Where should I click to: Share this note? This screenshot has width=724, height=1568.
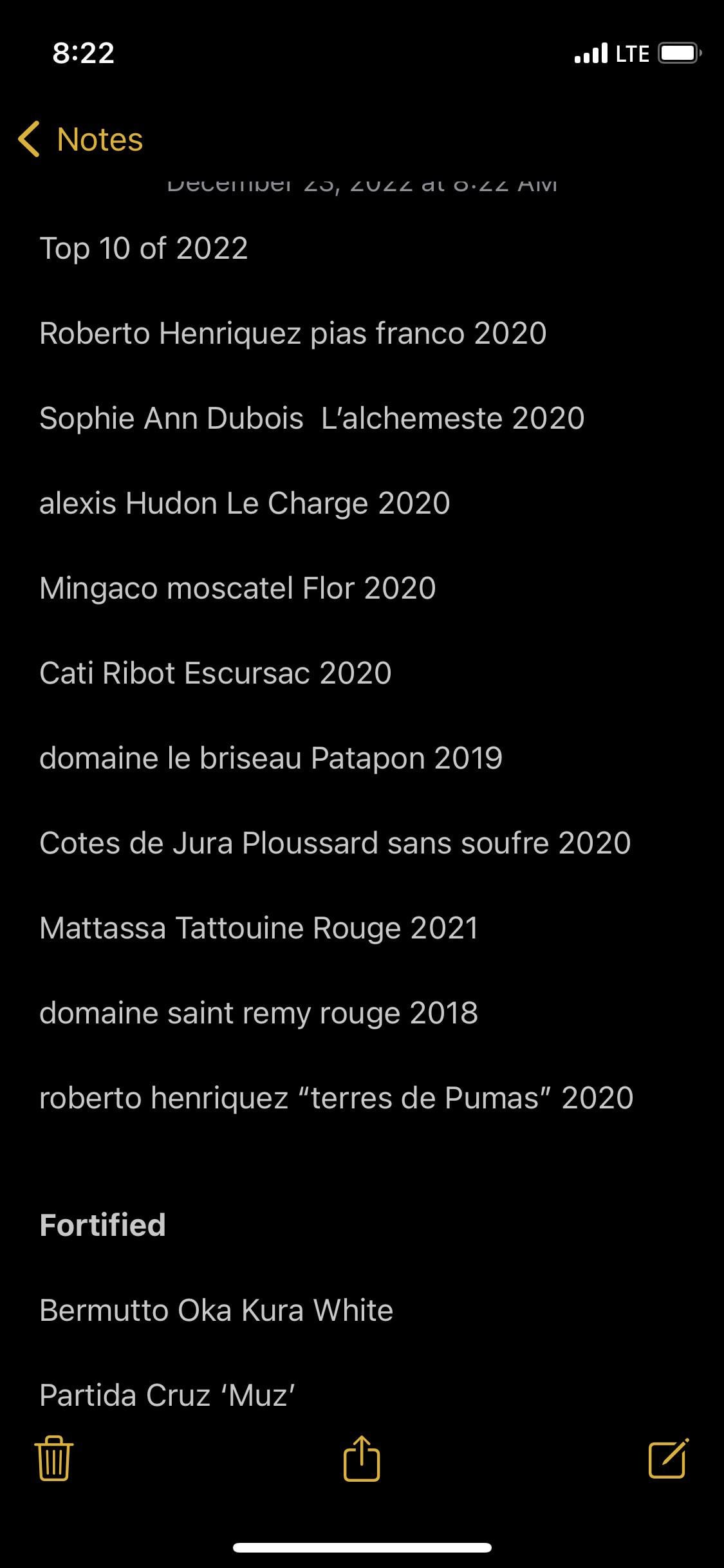362,1458
